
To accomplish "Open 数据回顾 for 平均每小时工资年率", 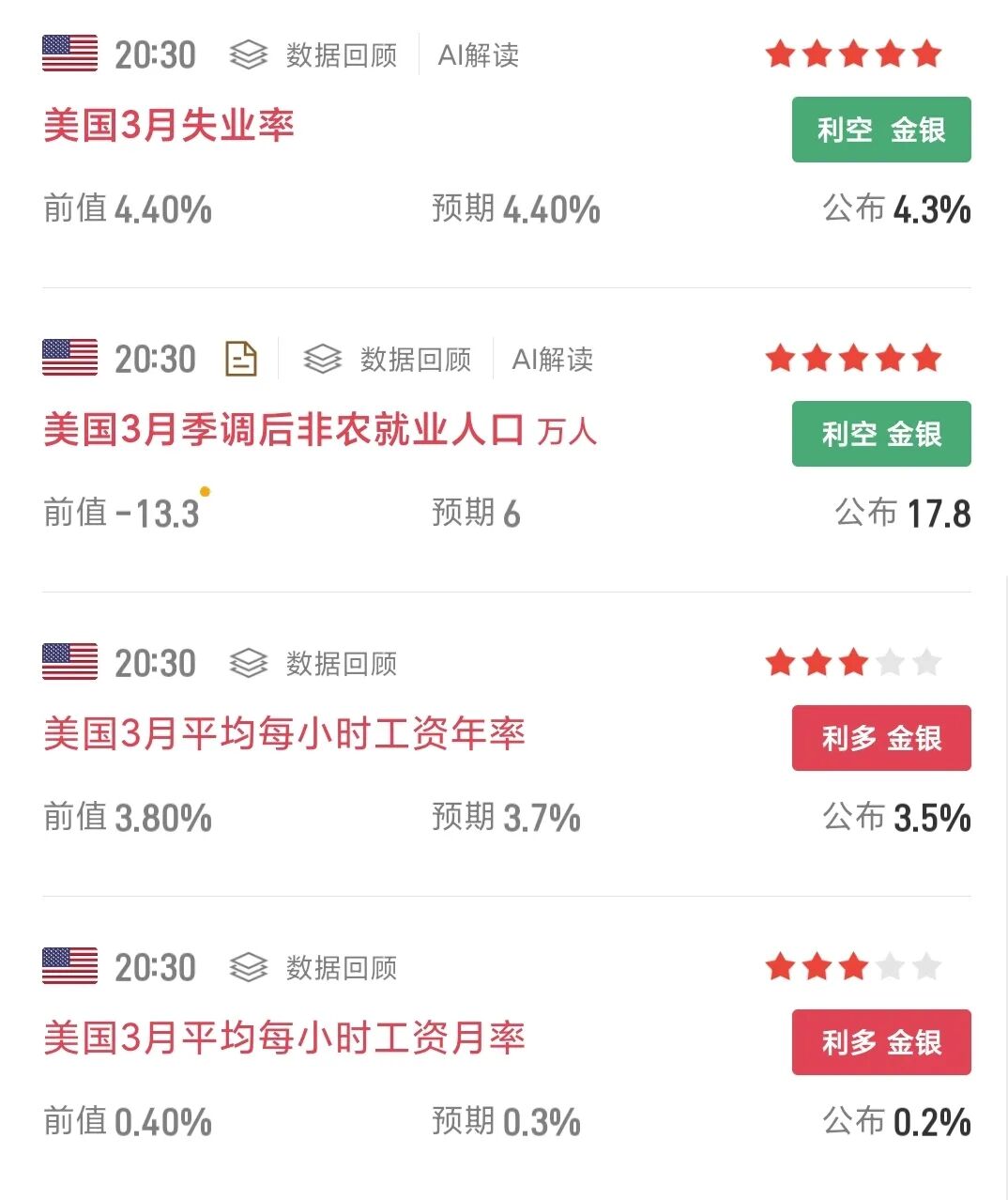I will click(314, 664).
